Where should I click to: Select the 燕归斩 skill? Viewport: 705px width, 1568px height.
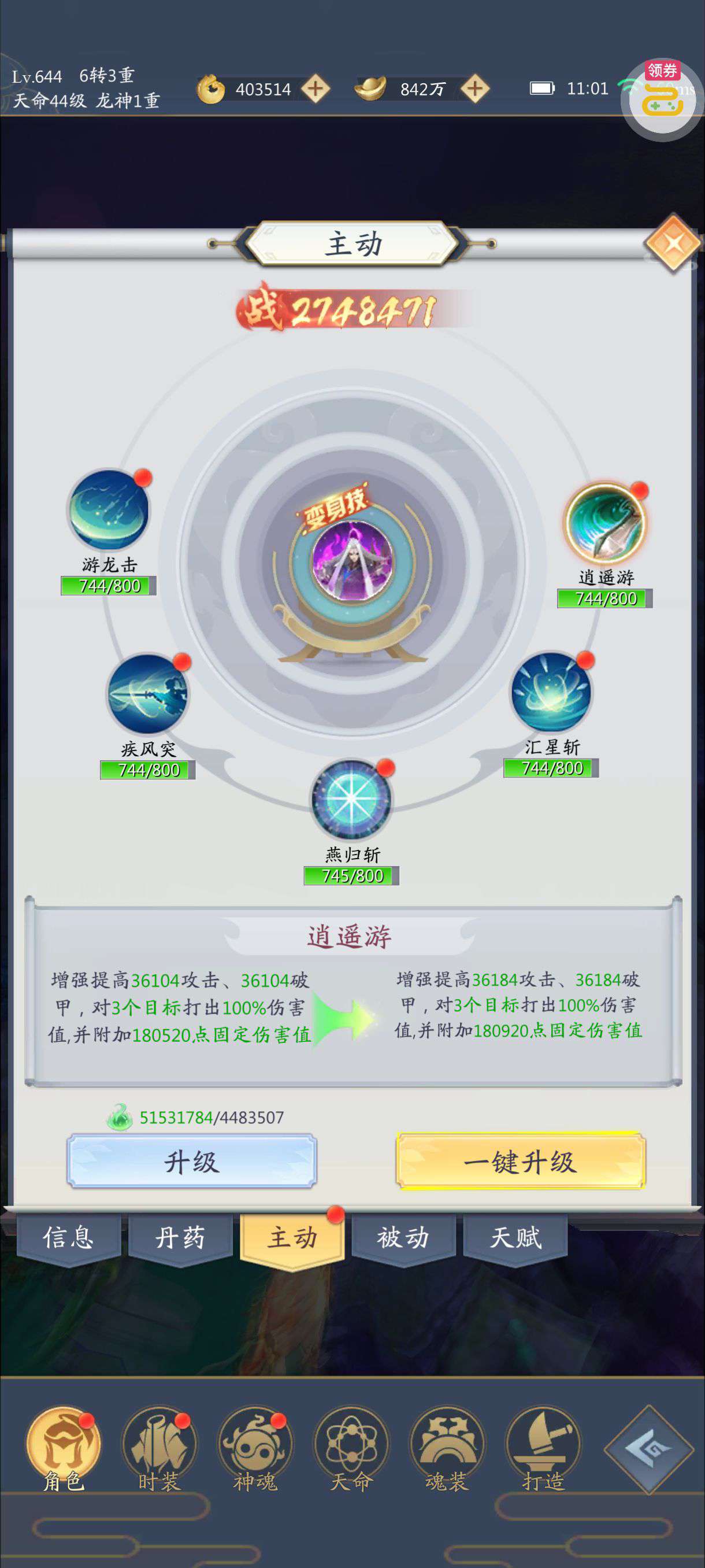click(351, 799)
